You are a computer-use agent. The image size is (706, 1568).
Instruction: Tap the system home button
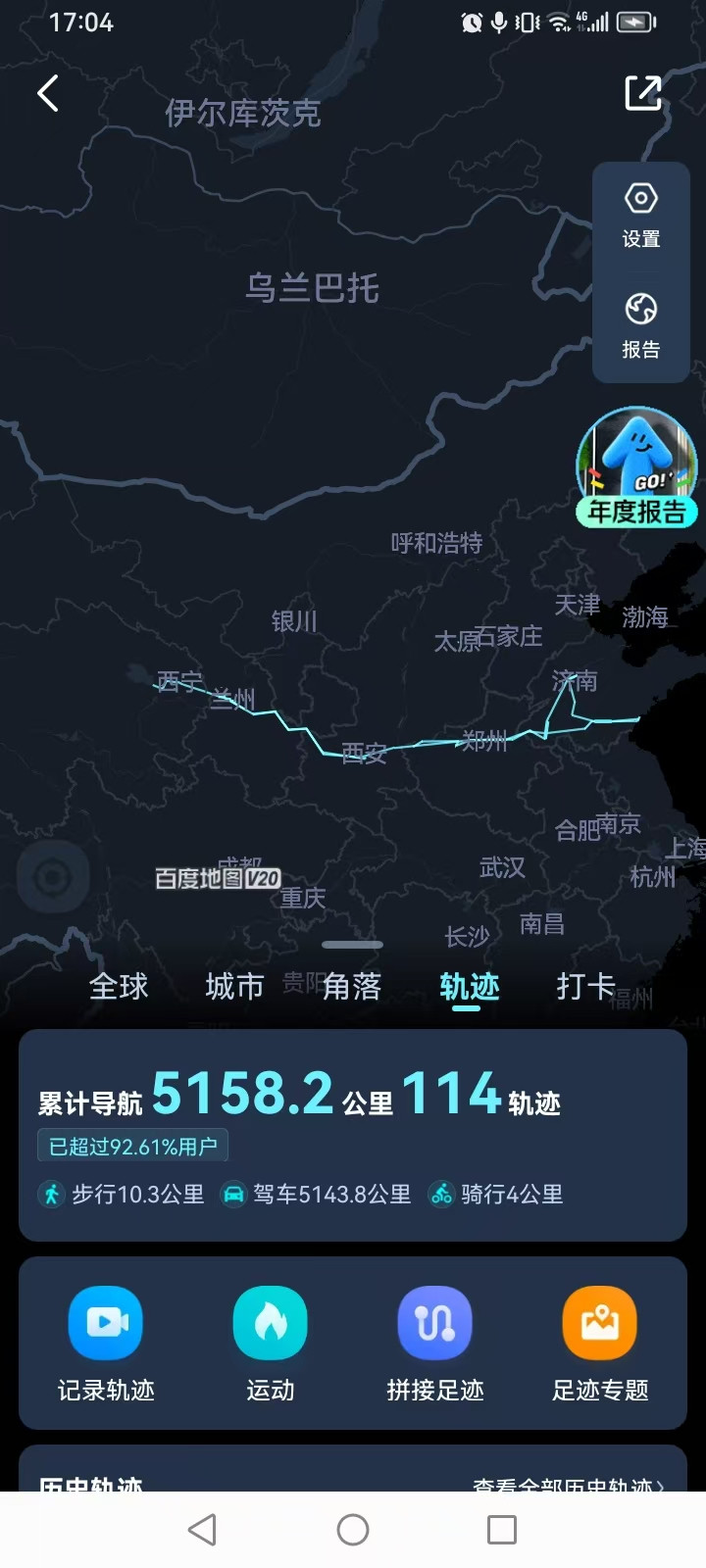[x=353, y=1530]
